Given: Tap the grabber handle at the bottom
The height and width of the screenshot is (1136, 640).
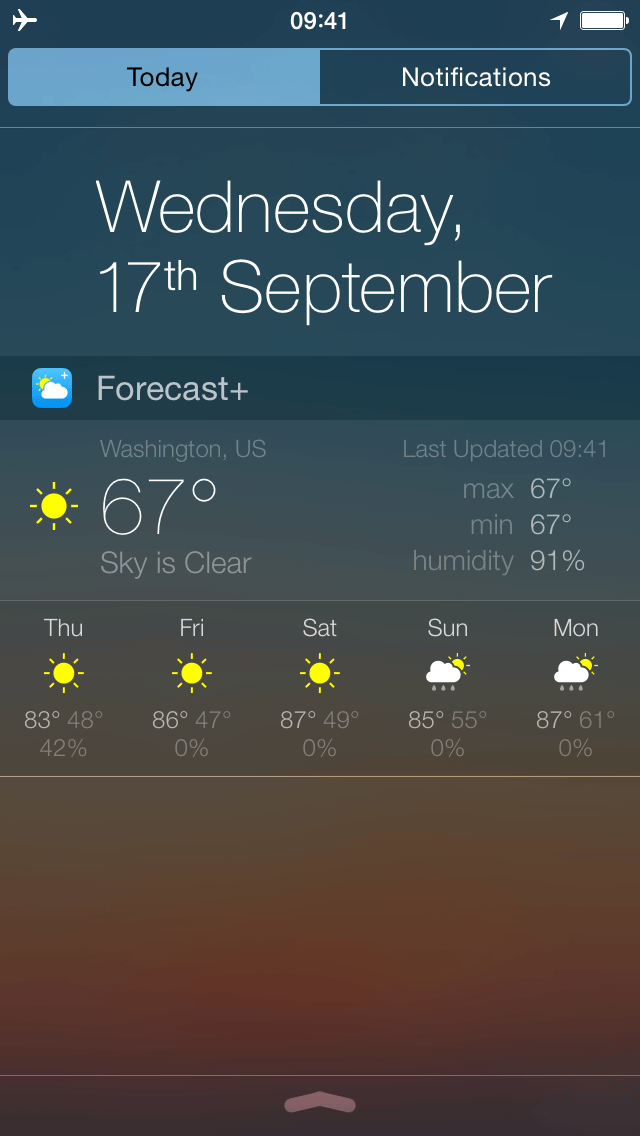Looking at the screenshot, I should pos(320,1103).
